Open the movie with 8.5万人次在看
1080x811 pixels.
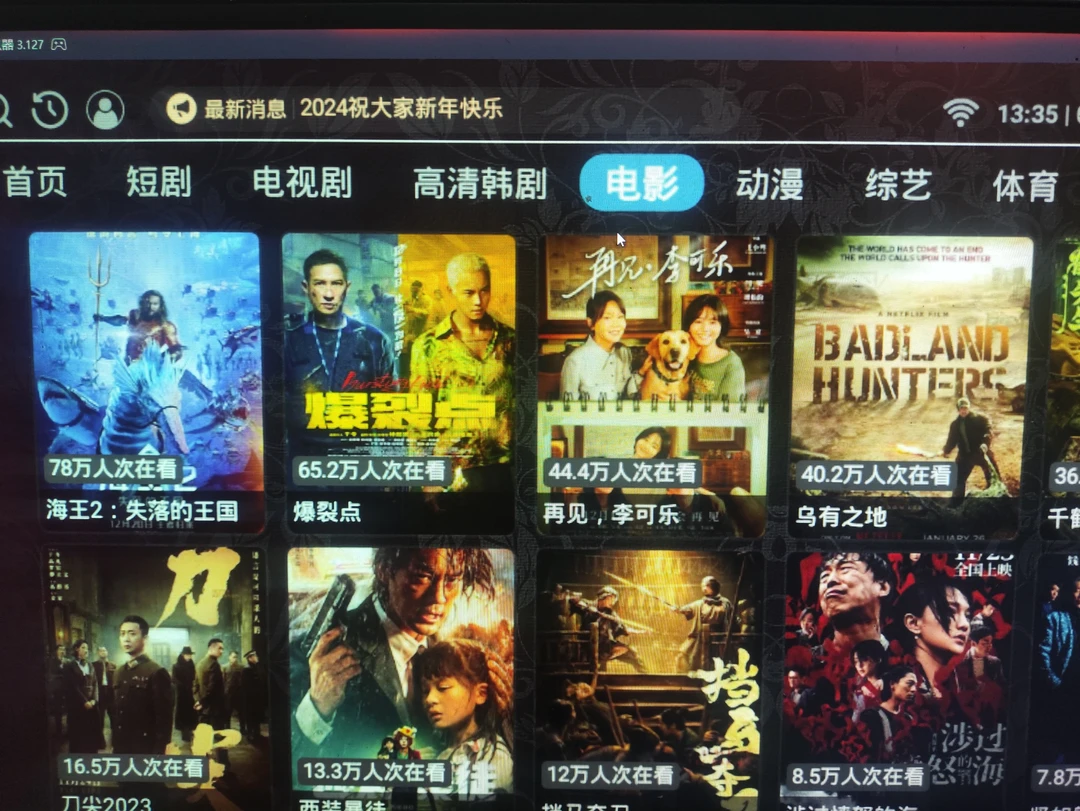pos(897,682)
